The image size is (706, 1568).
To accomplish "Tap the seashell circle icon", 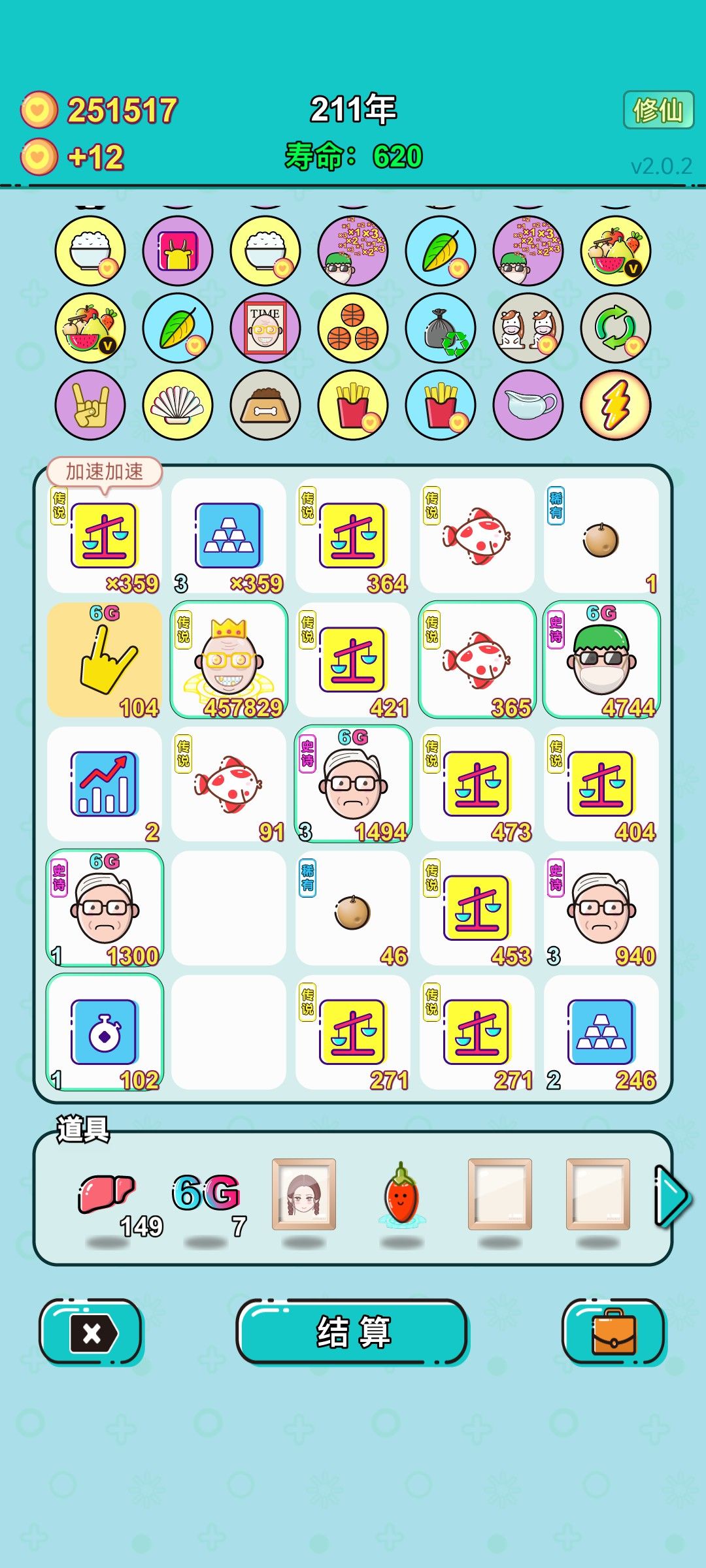I will 178,405.
